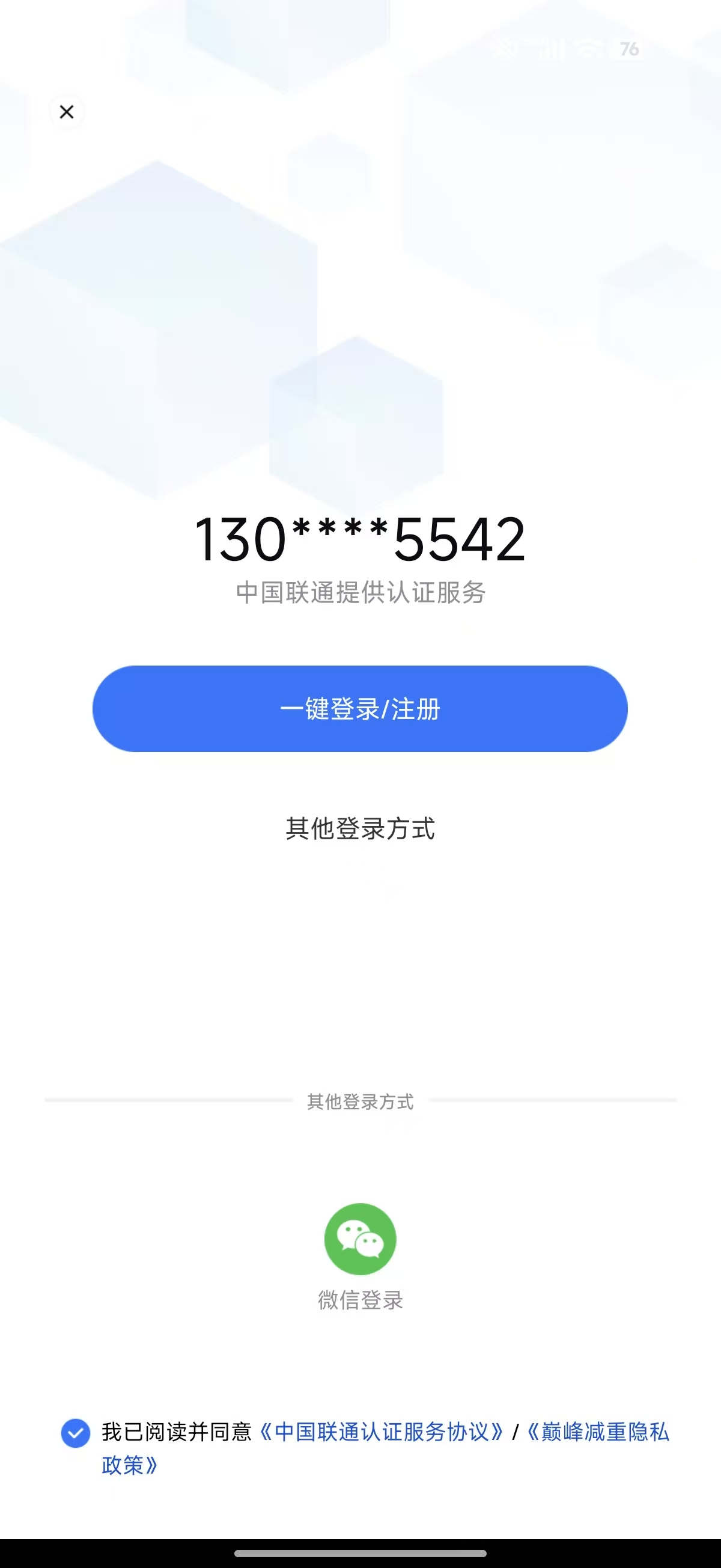Open 中国联通认证服务协议 link
Screen dimensions: 721x1568
coord(382,1432)
